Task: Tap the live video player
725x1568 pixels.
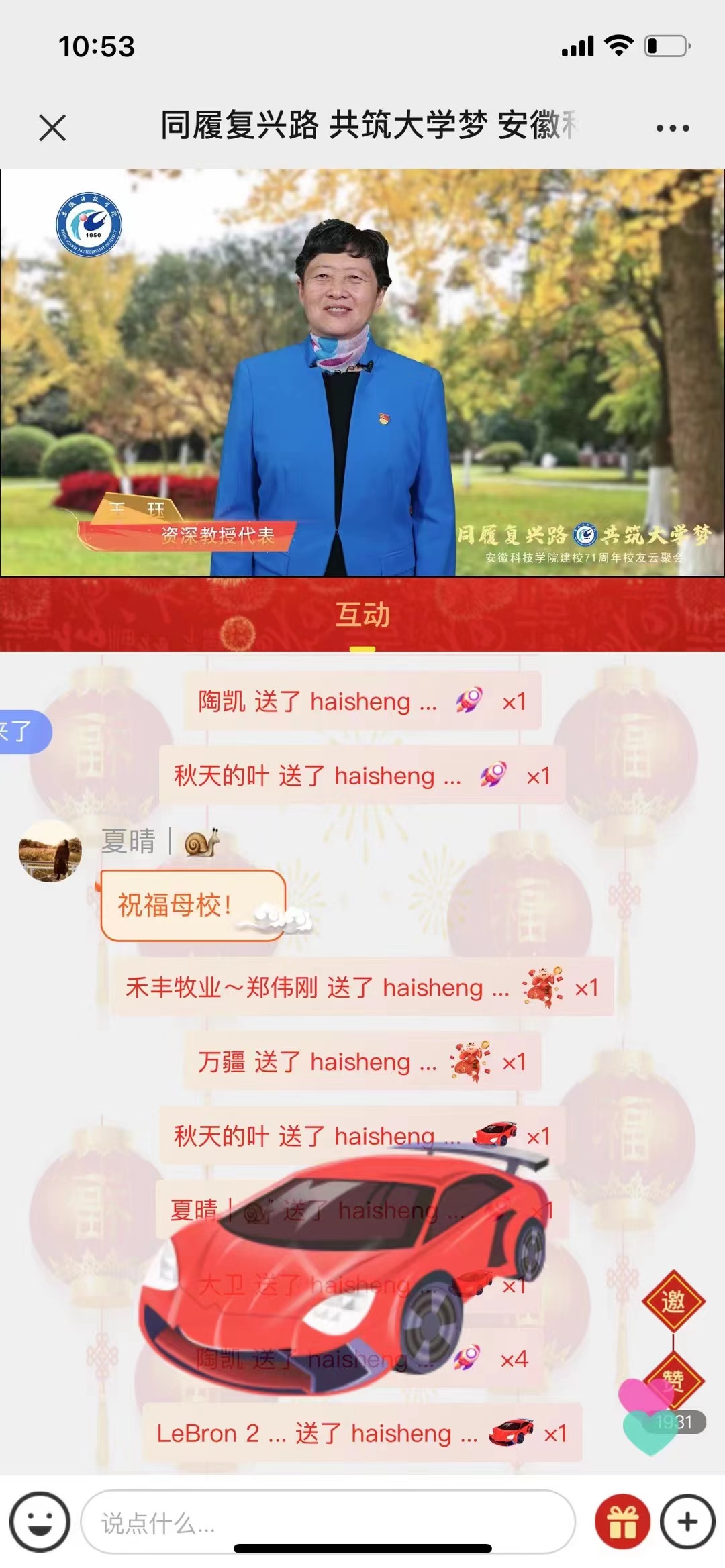Action: click(362, 372)
